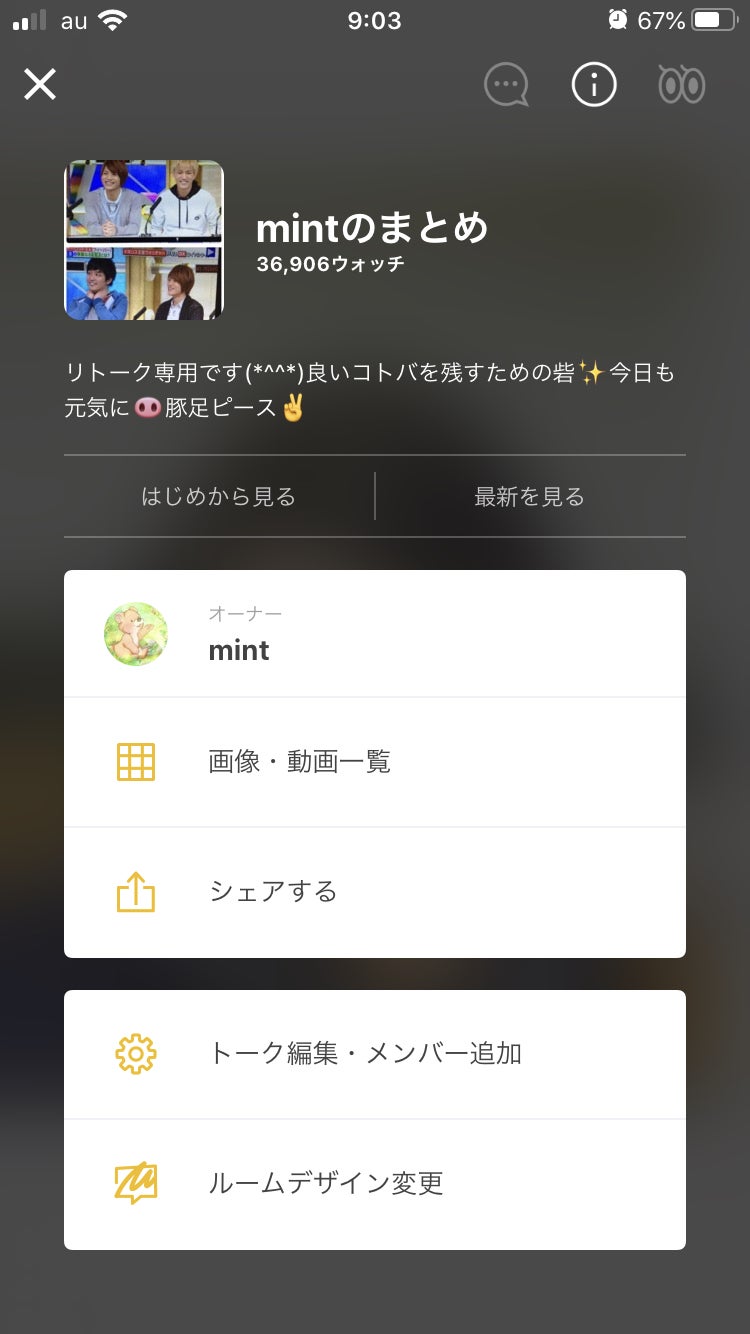Click the room title mintのまとめ
750x1334 pixels.
coord(371,228)
